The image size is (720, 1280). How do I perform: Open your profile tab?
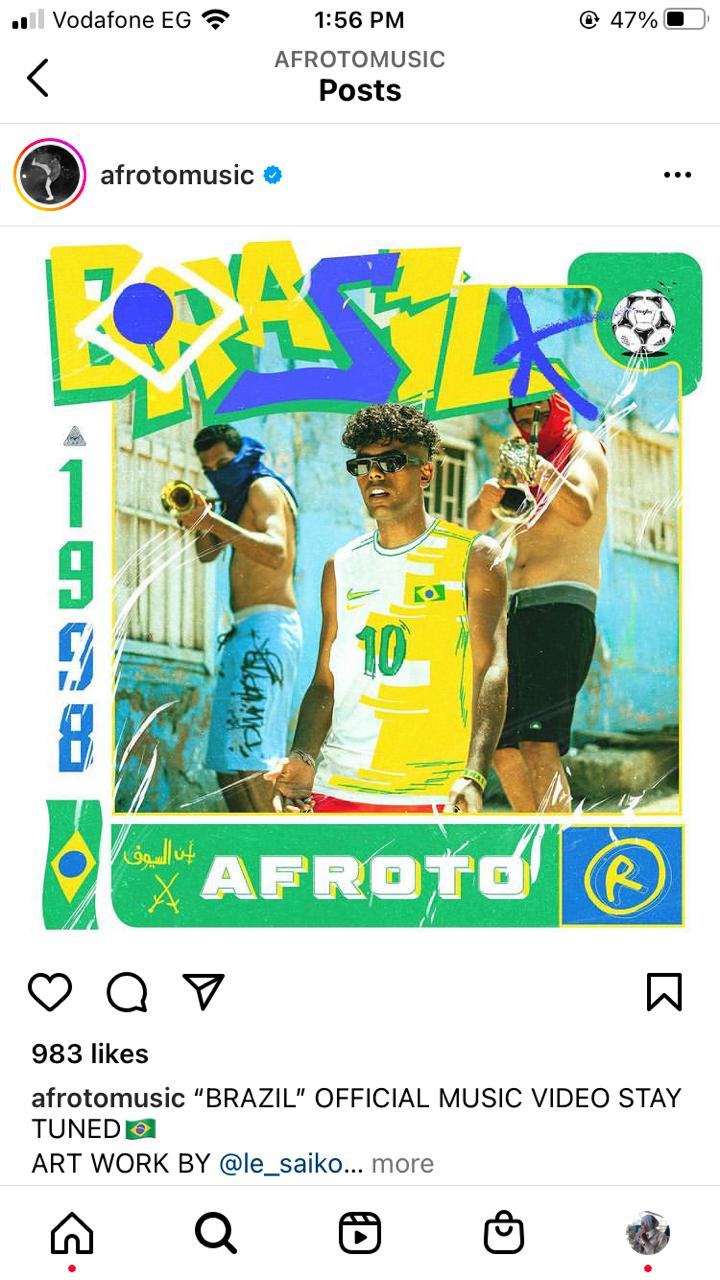pos(647,1234)
